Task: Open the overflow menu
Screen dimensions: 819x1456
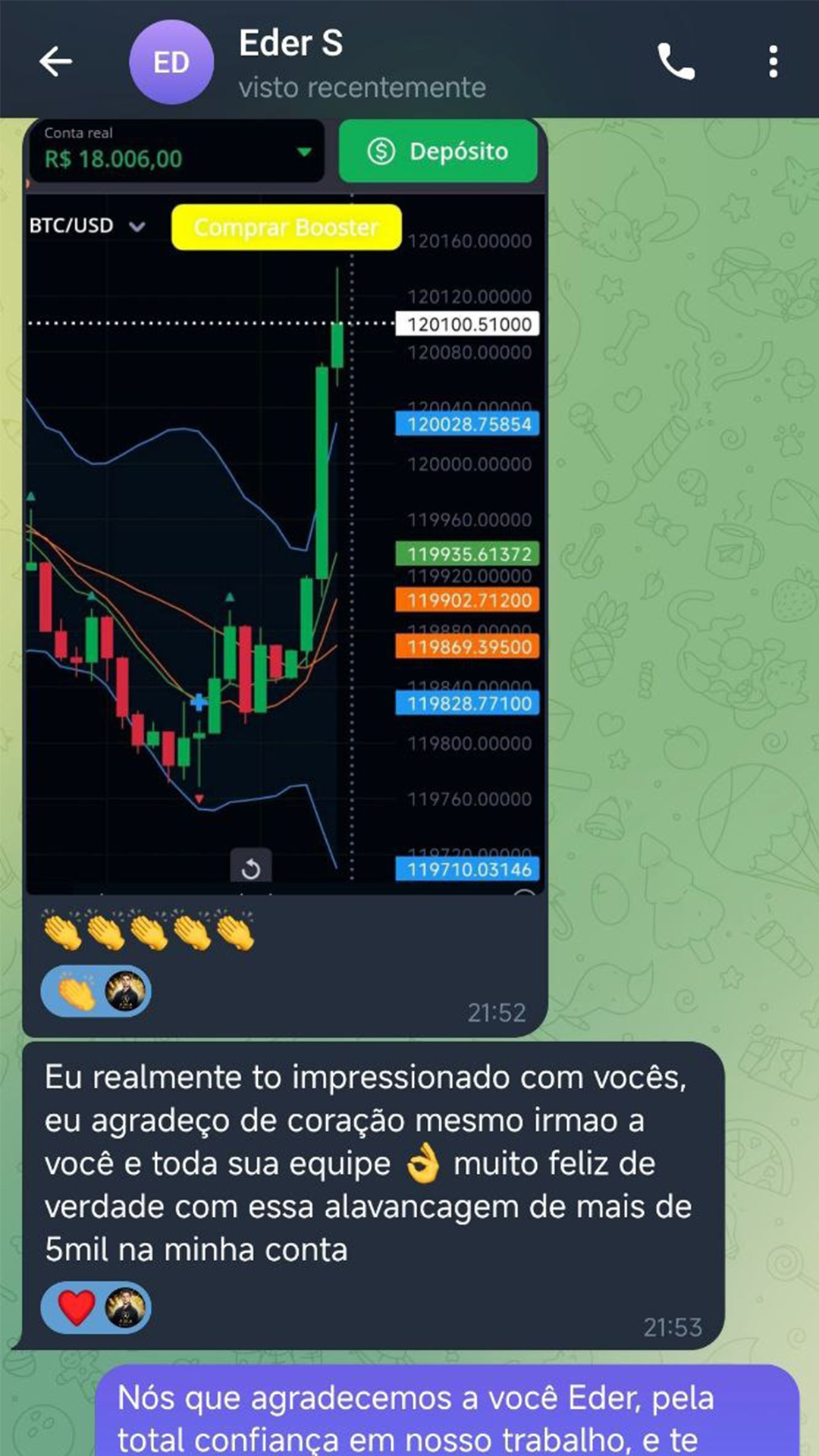Action: (x=773, y=61)
